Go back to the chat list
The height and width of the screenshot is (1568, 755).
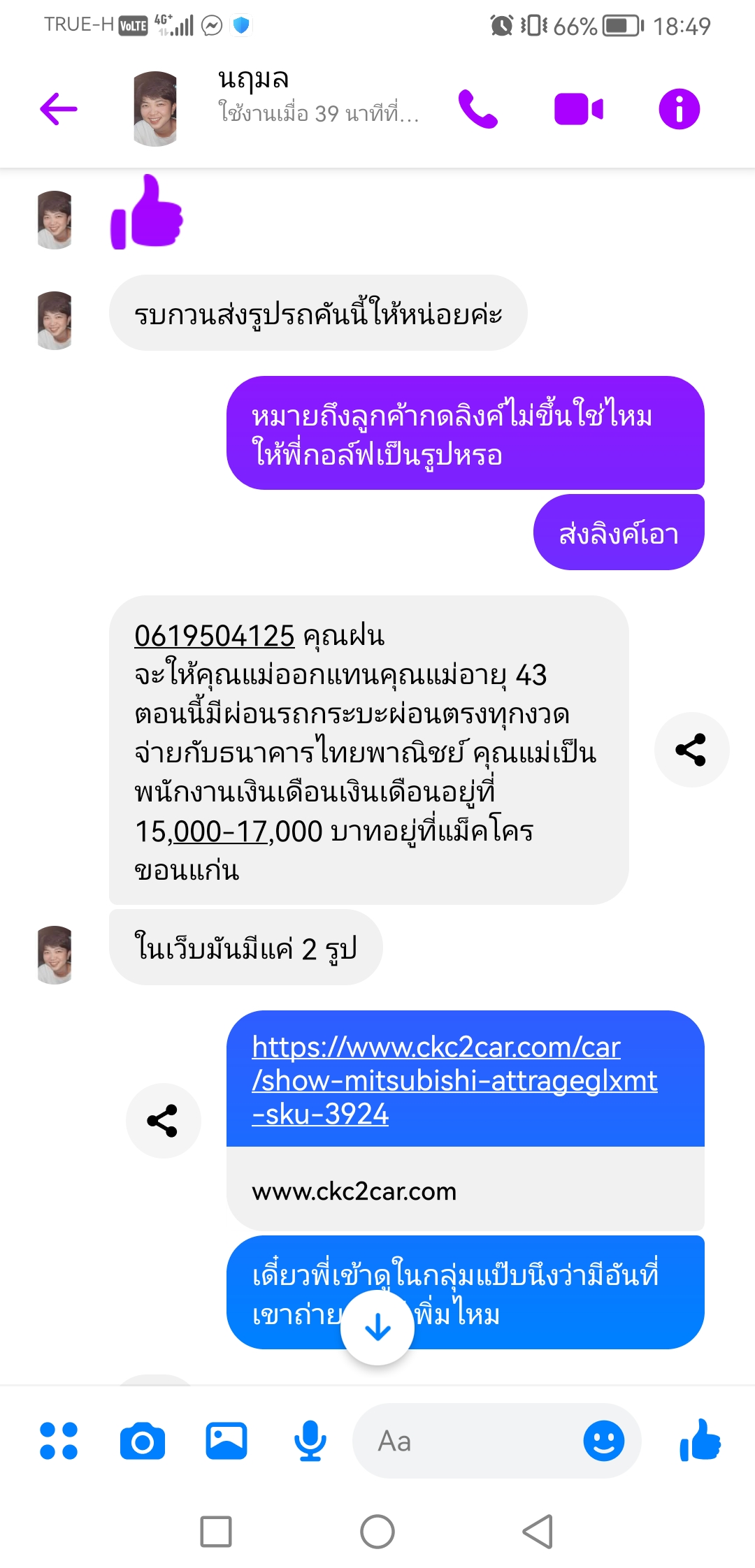[59, 110]
